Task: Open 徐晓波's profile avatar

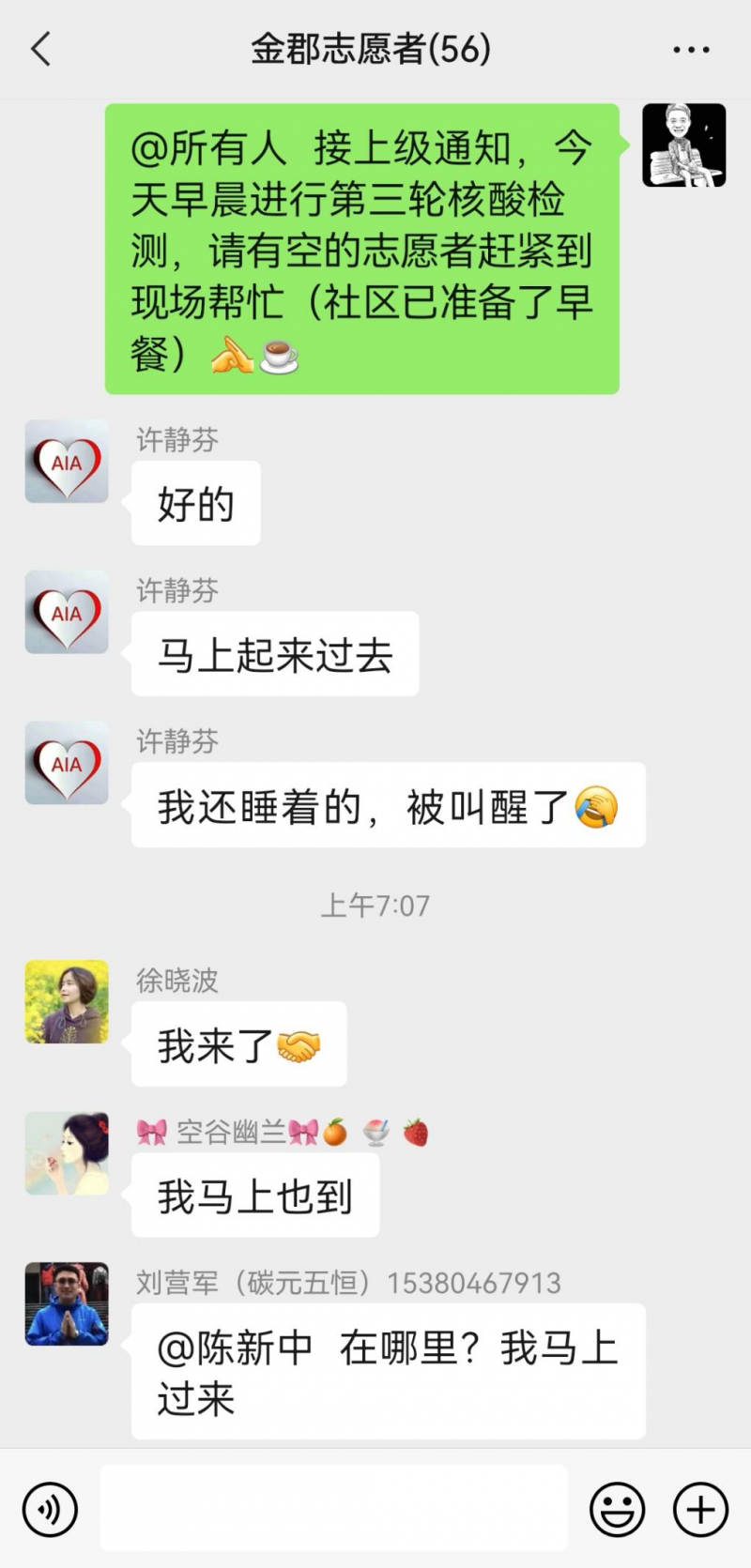Action: tap(67, 1001)
